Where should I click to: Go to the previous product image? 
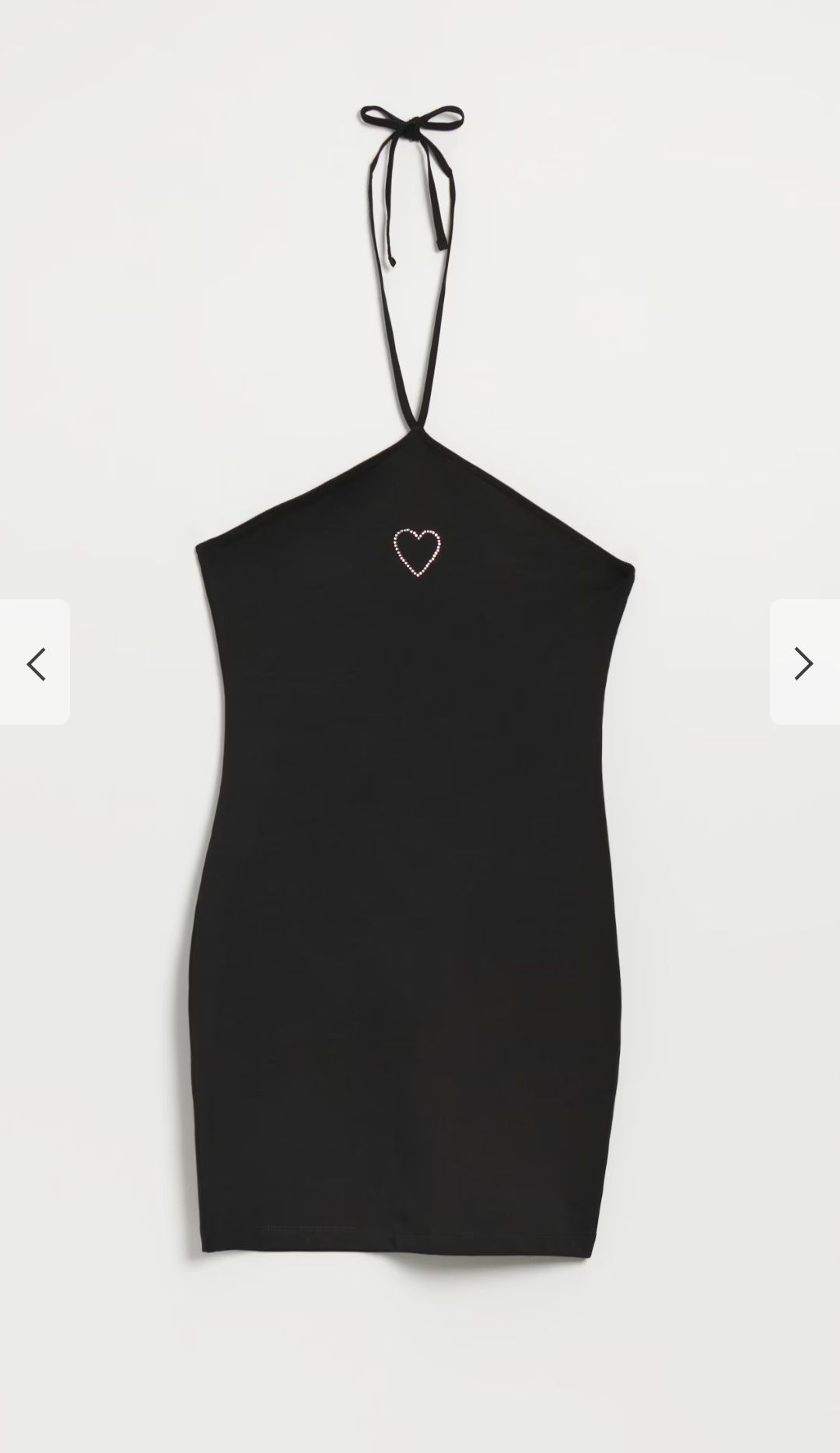coord(35,663)
